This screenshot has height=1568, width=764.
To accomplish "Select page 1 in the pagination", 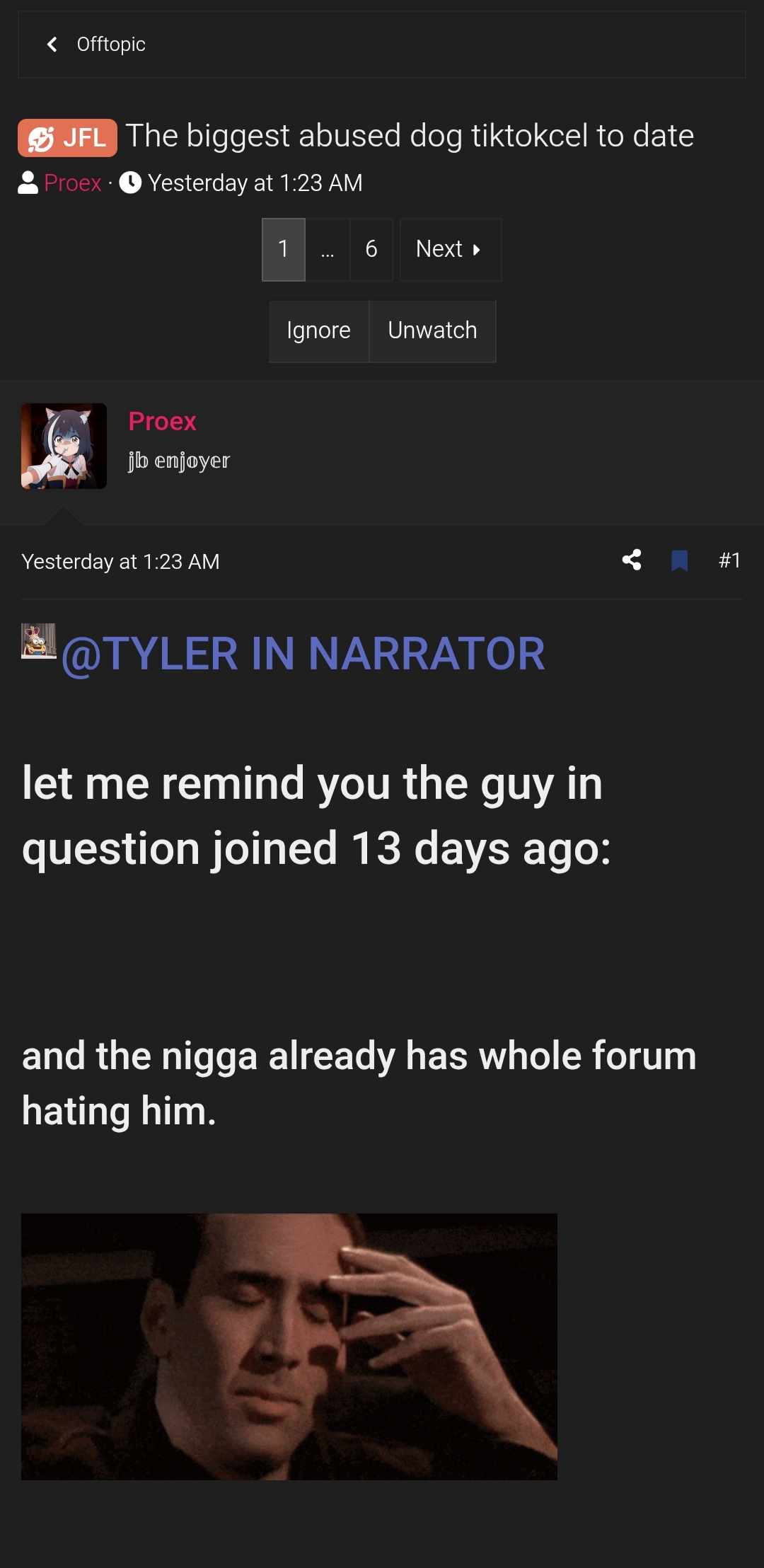I will pos(283,249).
